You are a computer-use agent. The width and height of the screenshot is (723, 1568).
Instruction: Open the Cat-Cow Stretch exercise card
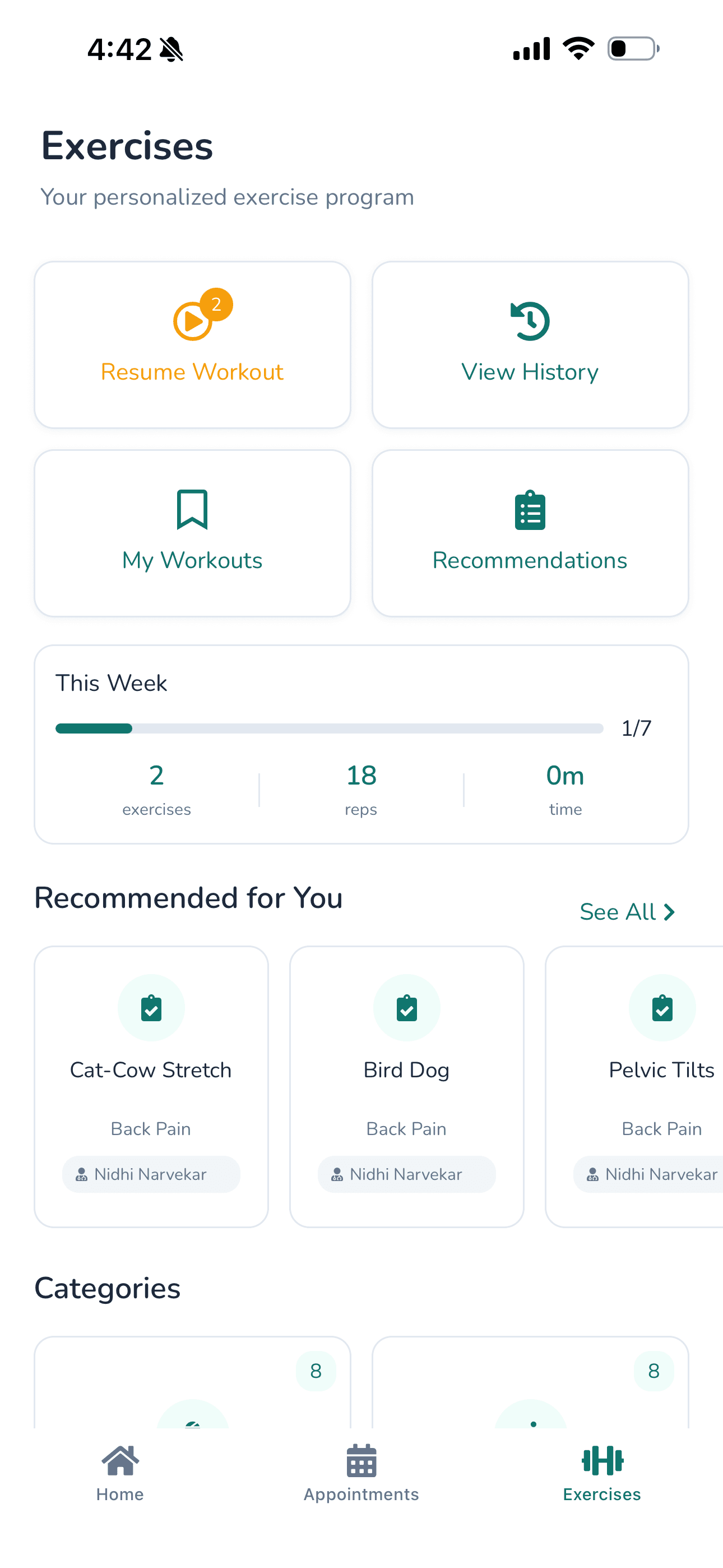151,1086
